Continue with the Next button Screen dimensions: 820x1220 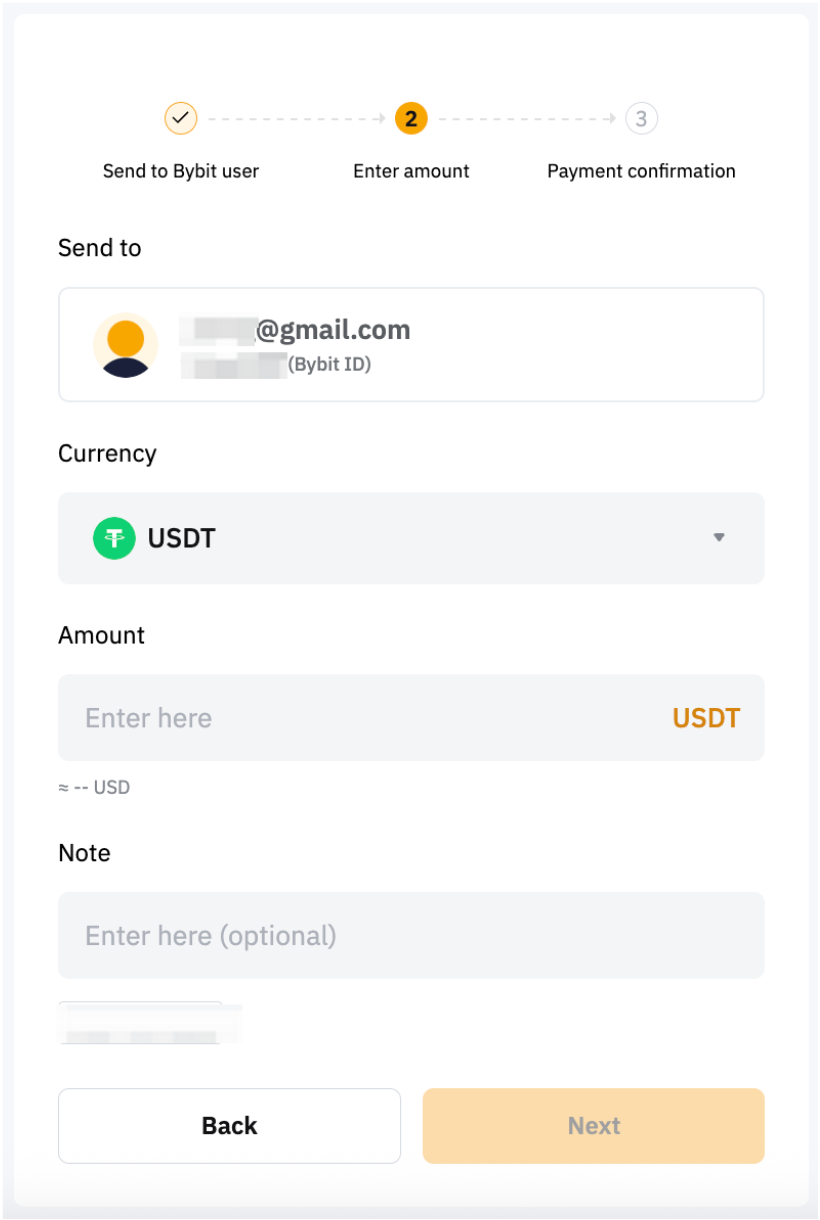pos(593,1126)
